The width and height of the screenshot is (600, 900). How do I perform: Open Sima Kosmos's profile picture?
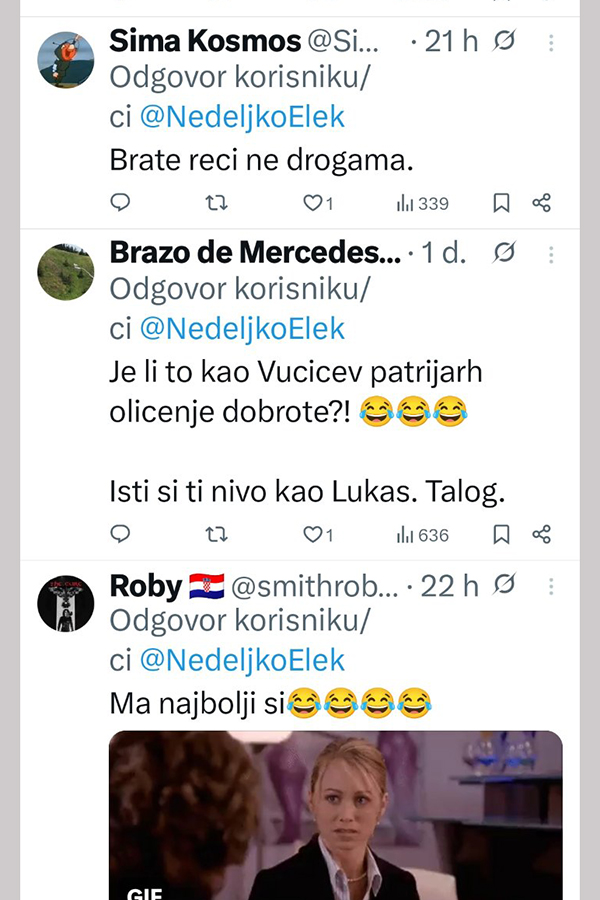coord(65,59)
